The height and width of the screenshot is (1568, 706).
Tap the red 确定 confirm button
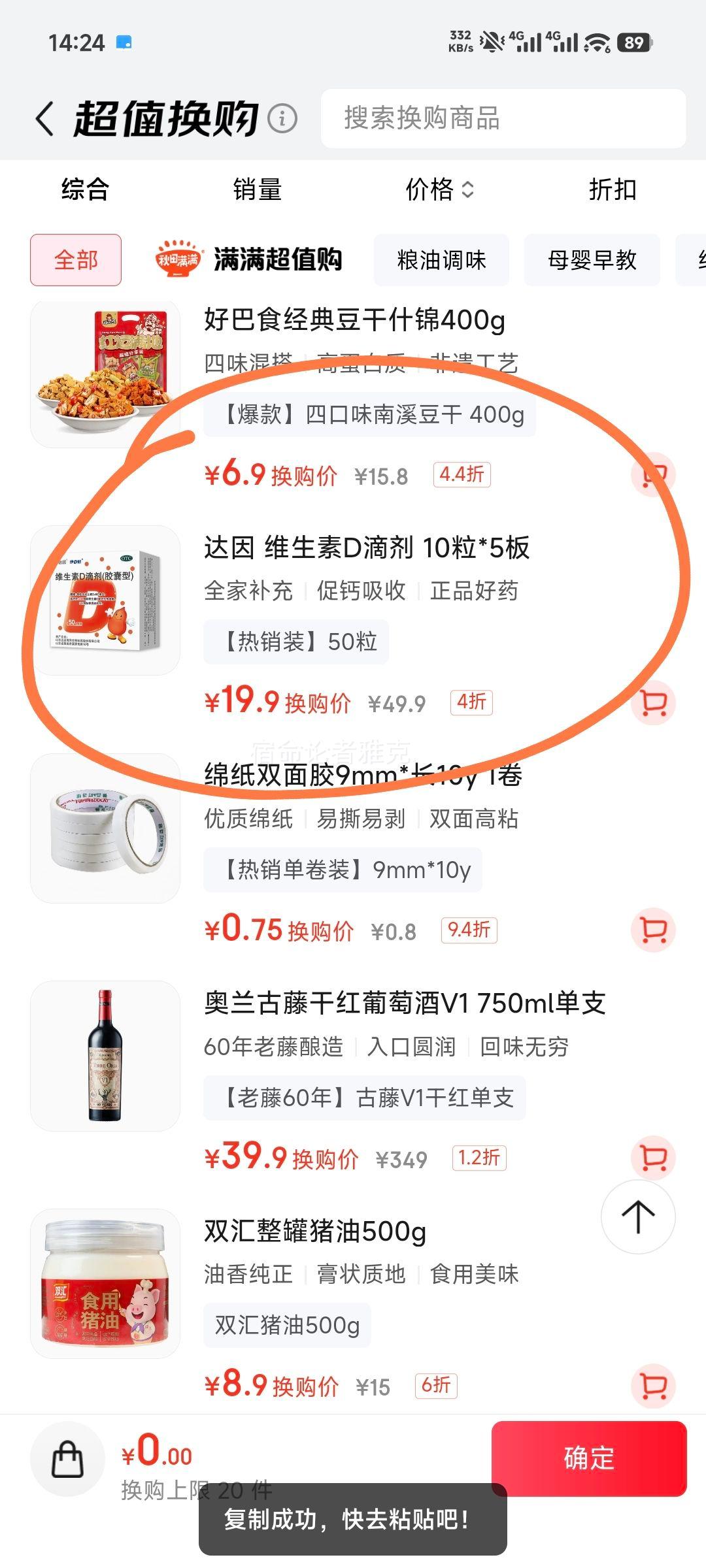point(590,1458)
